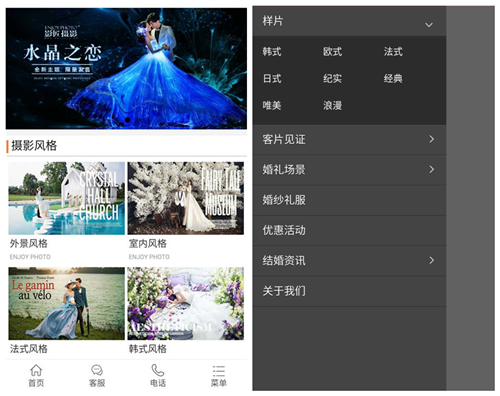Screen dimensions: 500x396
Task: Open the 菜单 menu tab
Action: pyautogui.click(x=219, y=376)
